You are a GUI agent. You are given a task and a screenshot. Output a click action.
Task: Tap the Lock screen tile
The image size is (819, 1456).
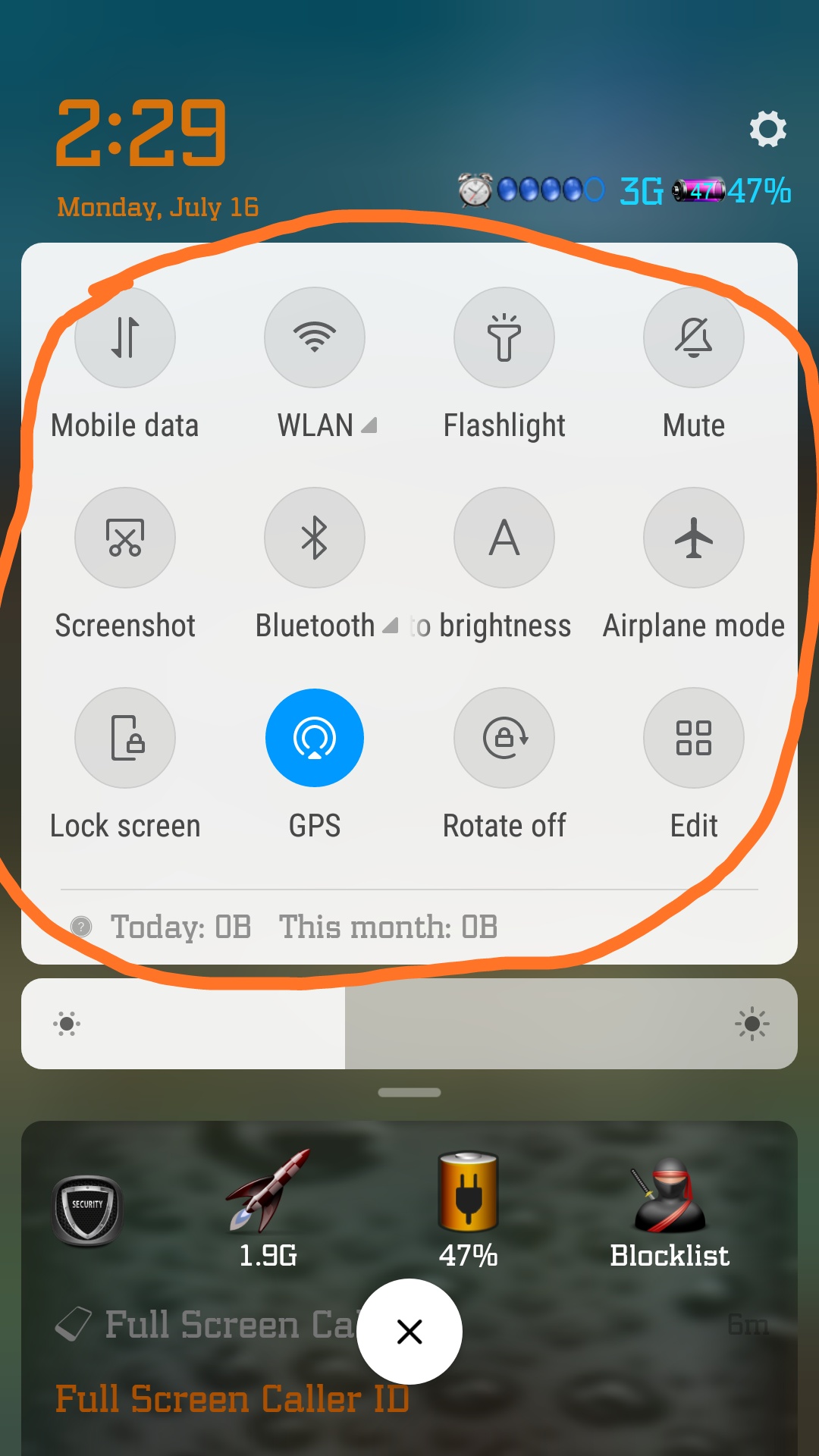pos(125,738)
